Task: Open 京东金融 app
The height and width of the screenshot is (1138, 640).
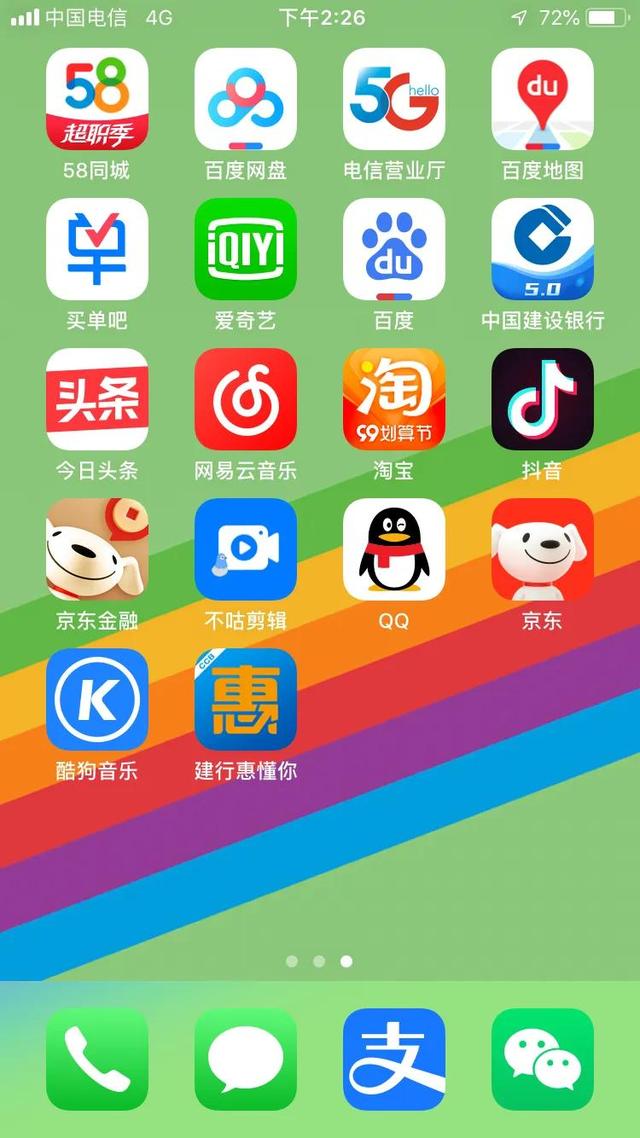Action: 97,549
